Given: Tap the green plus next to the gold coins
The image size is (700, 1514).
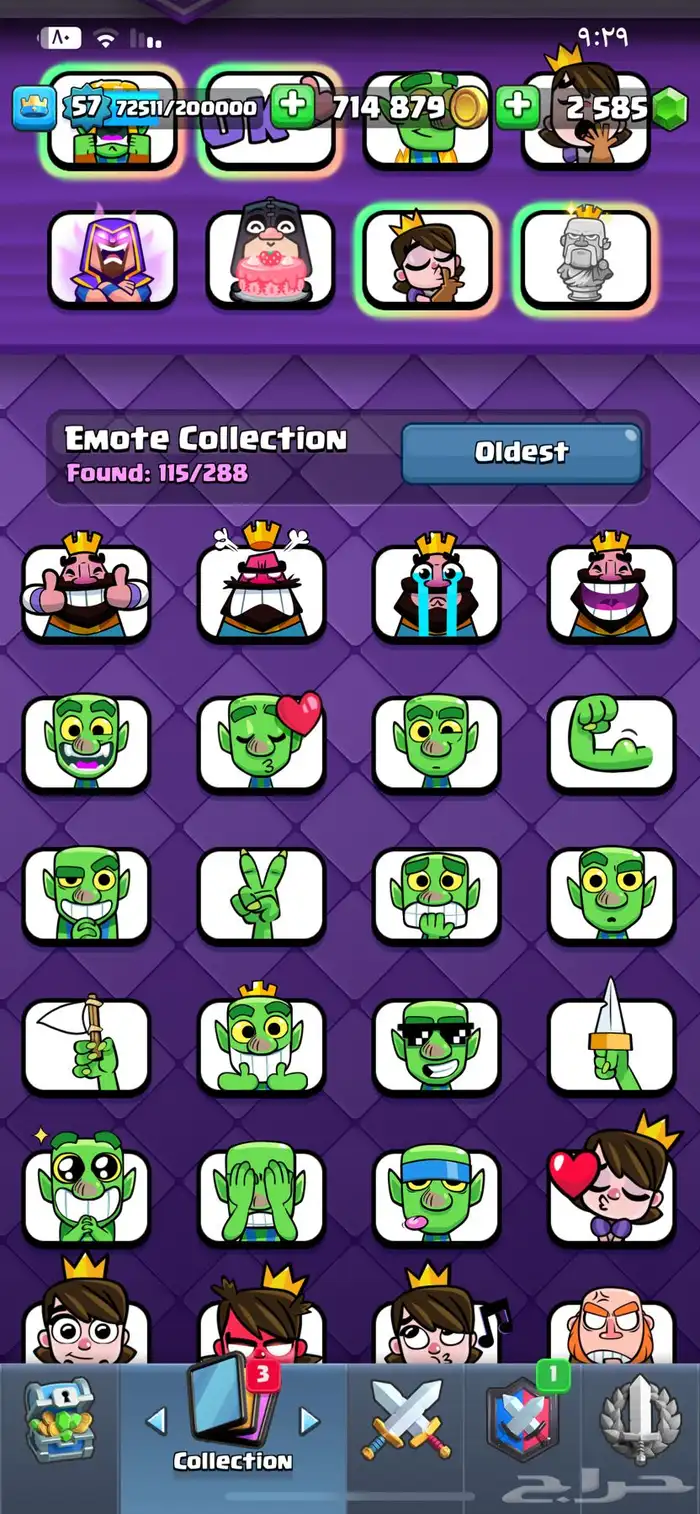Looking at the screenshot, I should (x=293, y=106).
